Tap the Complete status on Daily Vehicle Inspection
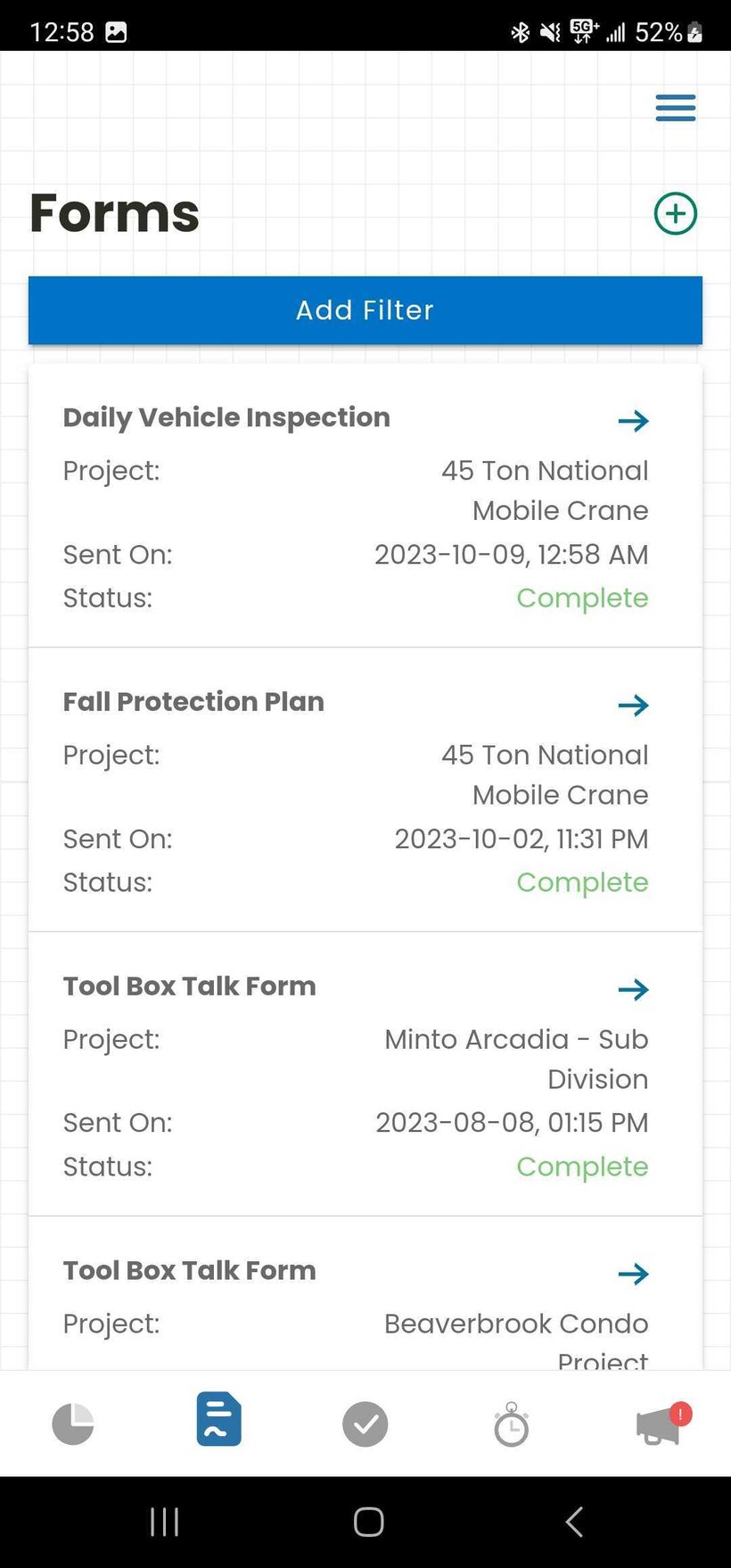This screenshot has height=1568, width=731. [581, 598]
